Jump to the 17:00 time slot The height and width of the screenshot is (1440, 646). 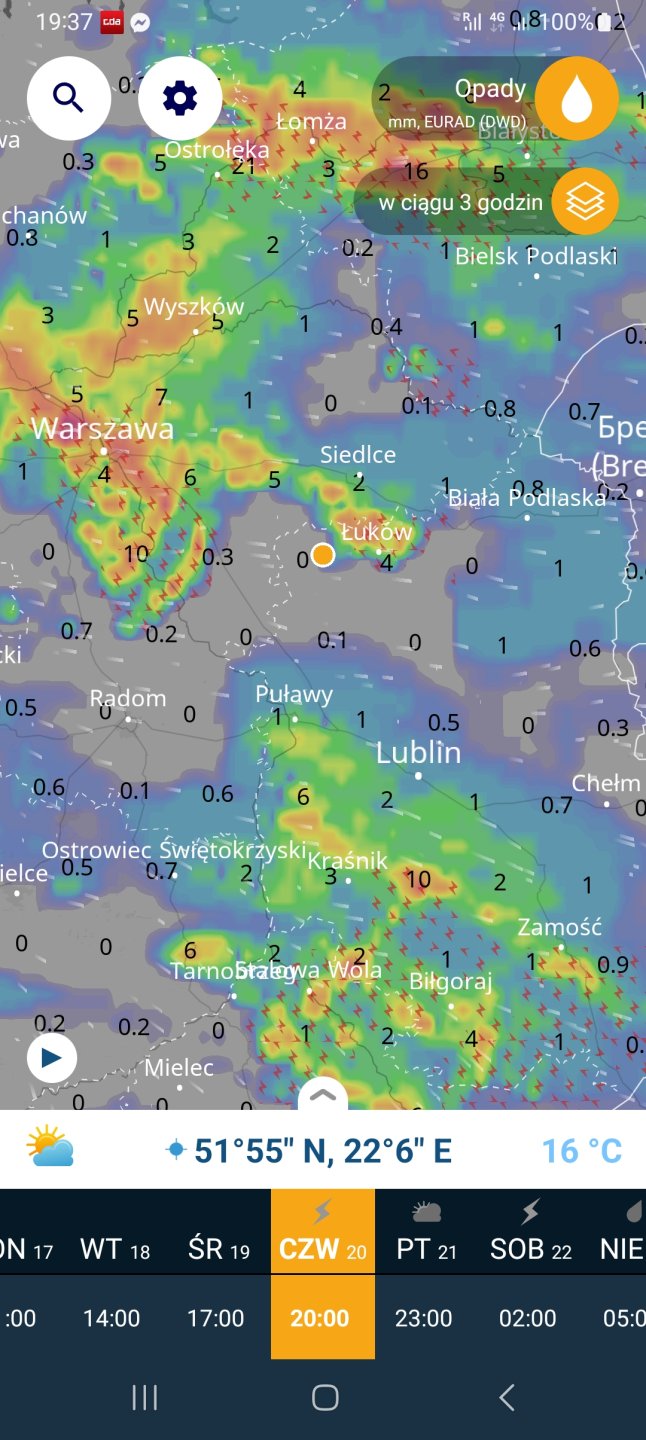click(x=215, y=1318)
